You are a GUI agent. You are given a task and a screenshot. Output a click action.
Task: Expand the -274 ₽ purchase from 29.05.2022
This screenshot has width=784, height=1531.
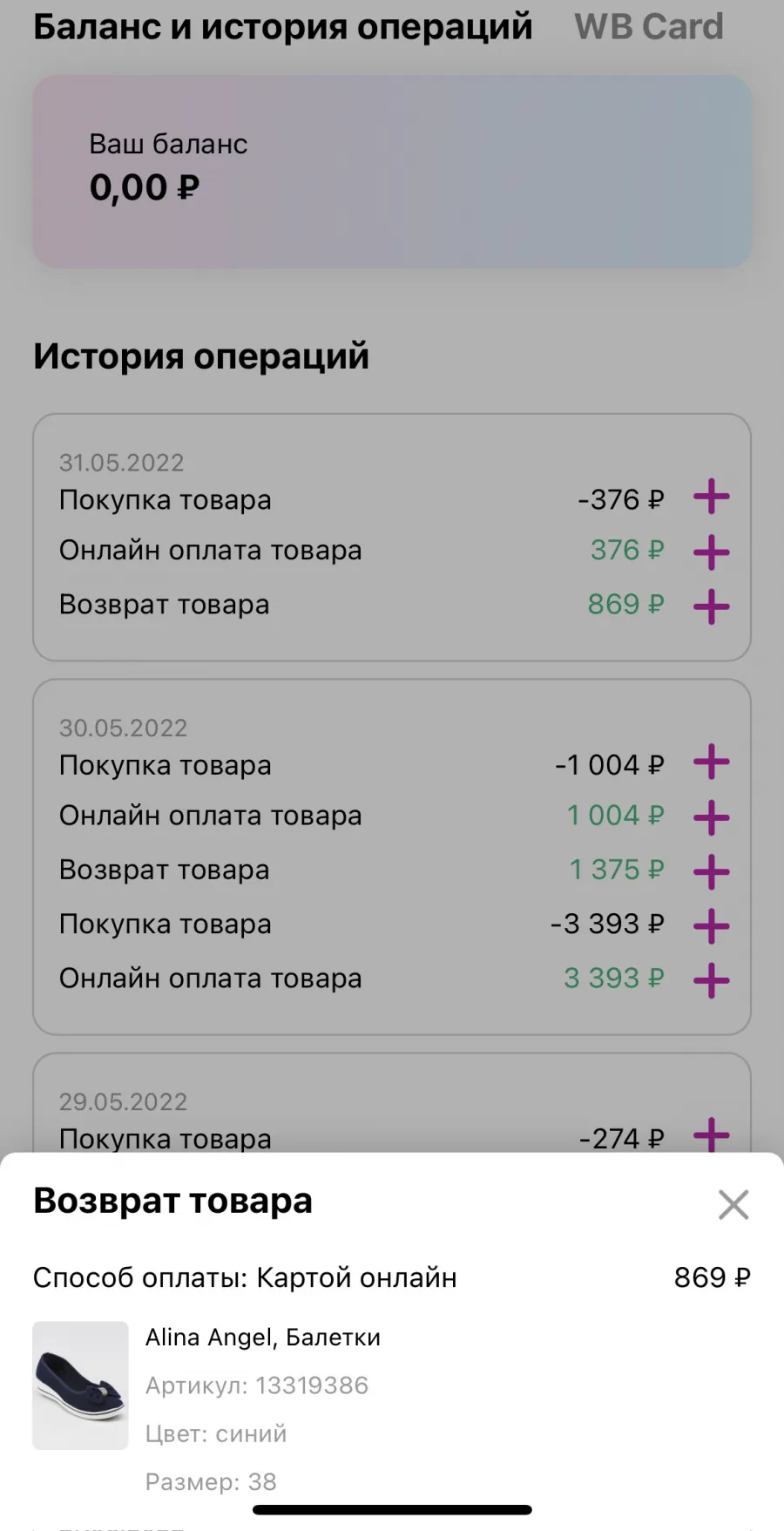[712, 1135]
